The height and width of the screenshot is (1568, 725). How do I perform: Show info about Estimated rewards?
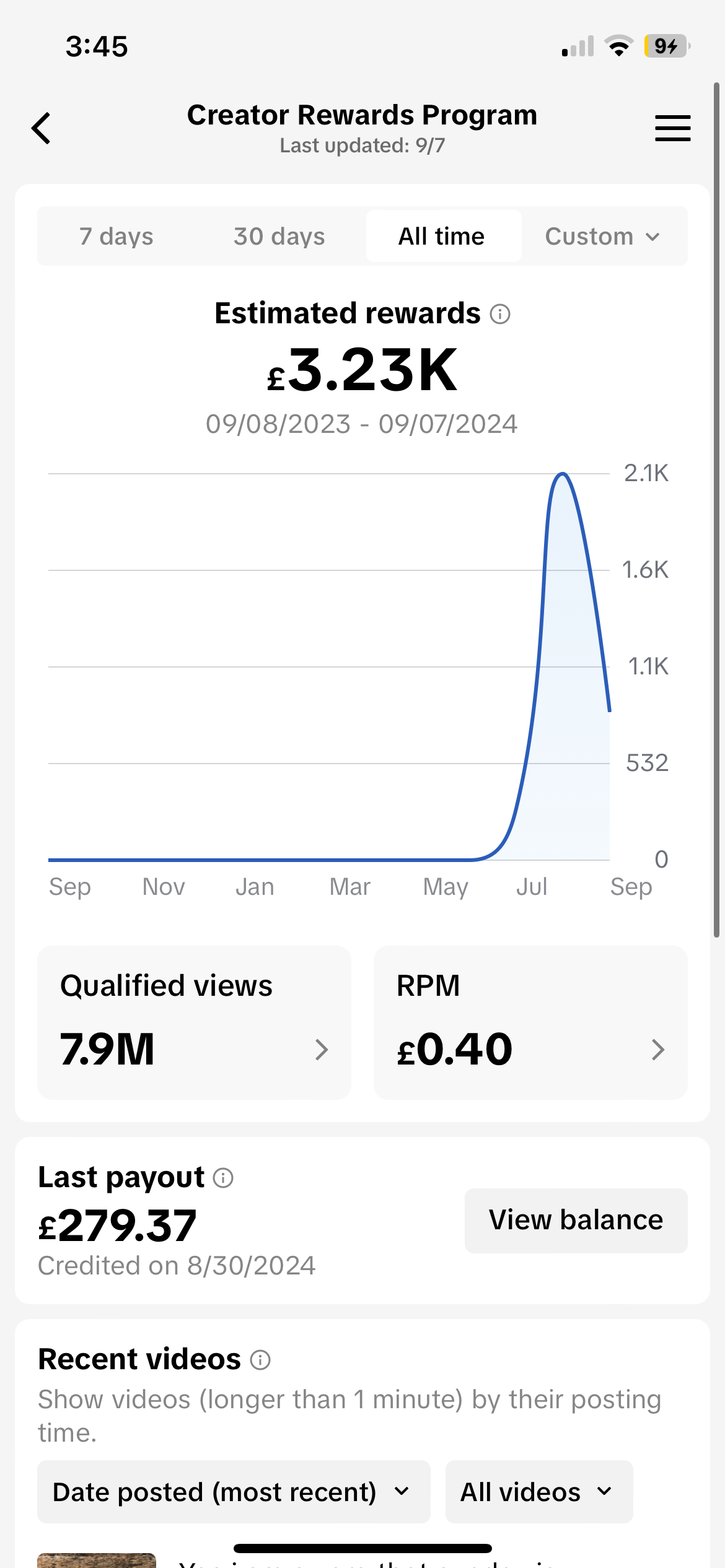coord(500,314)
